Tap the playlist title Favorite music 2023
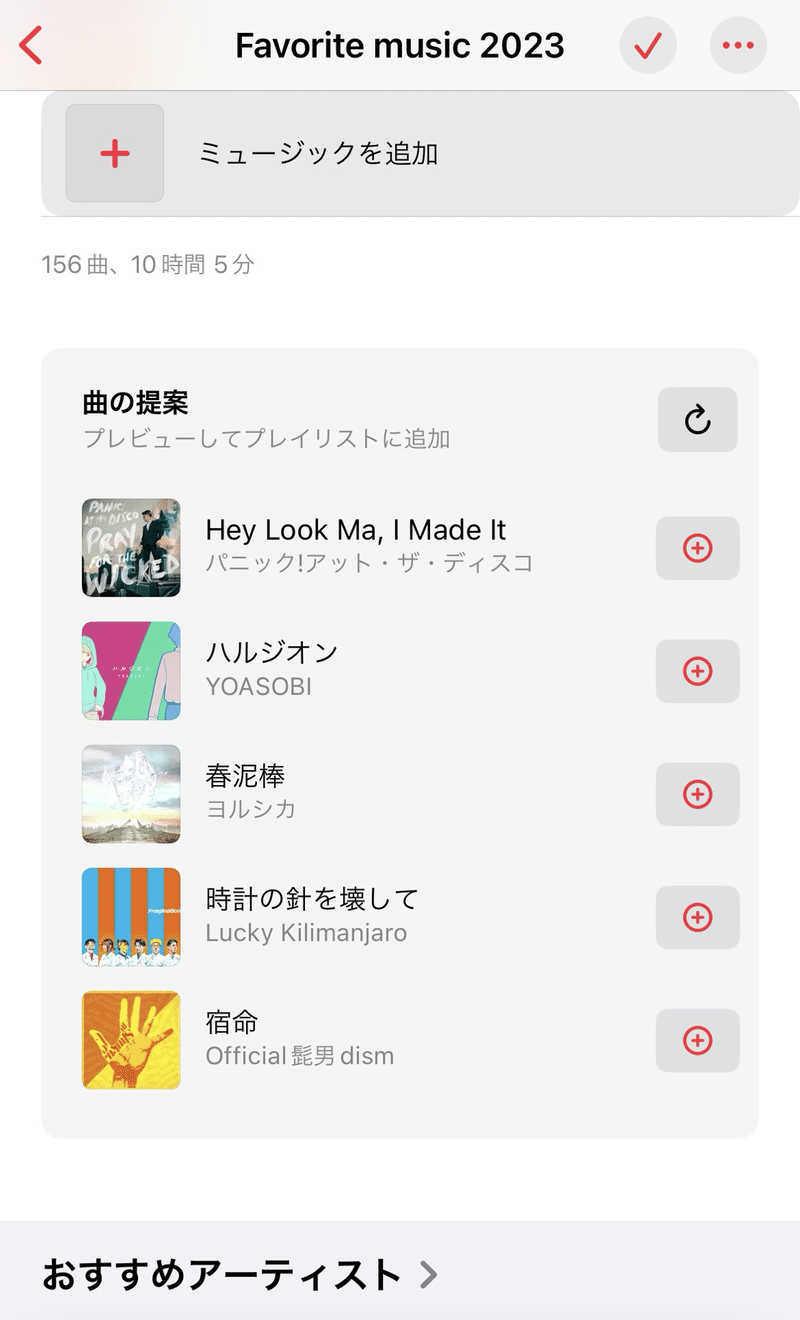Viewport: 800px width, 1320px height. coord(399,45)
